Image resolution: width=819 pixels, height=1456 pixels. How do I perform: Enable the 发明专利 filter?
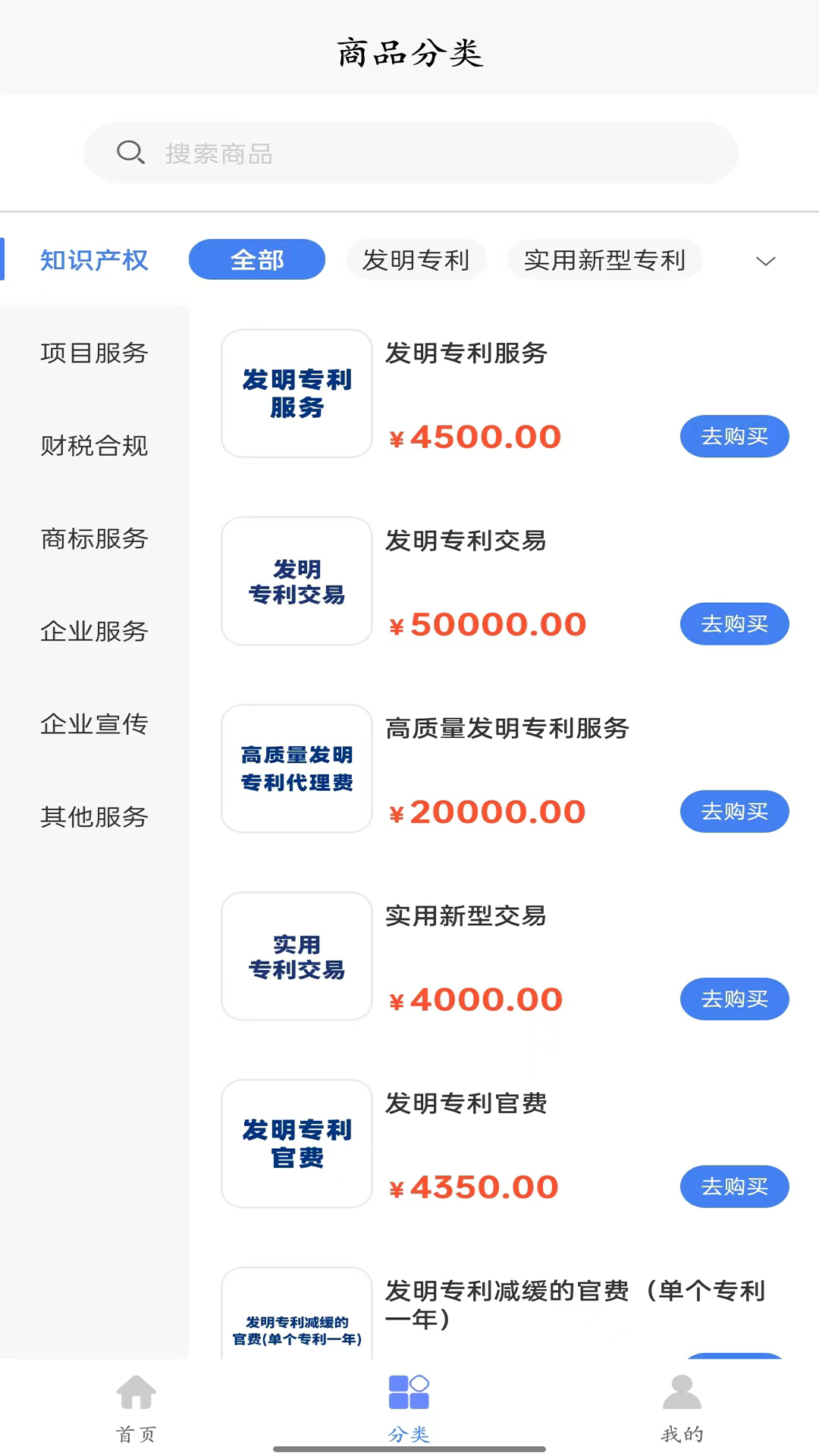click(416, 259)
